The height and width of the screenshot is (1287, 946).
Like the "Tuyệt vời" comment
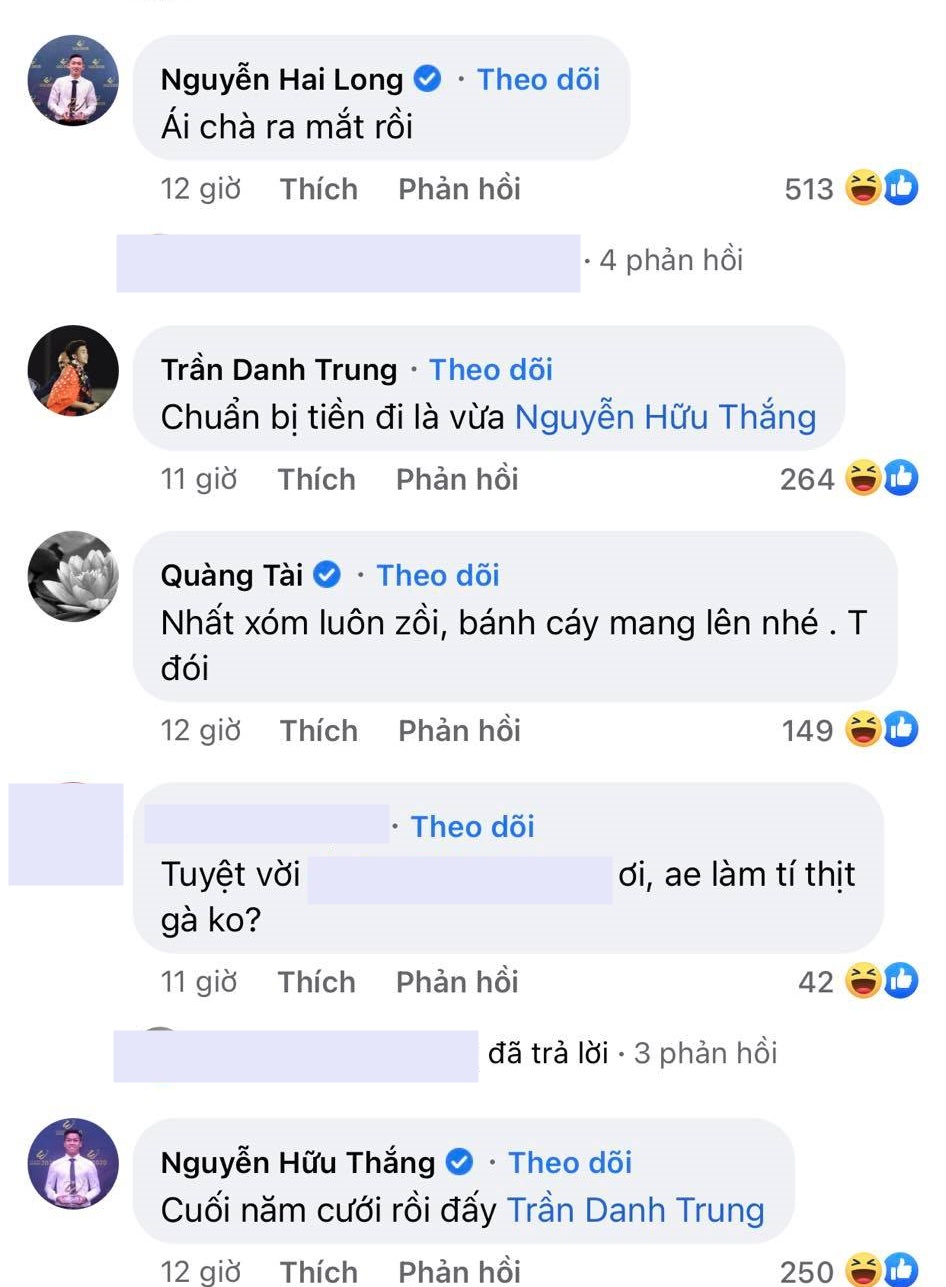coord(316,982)
